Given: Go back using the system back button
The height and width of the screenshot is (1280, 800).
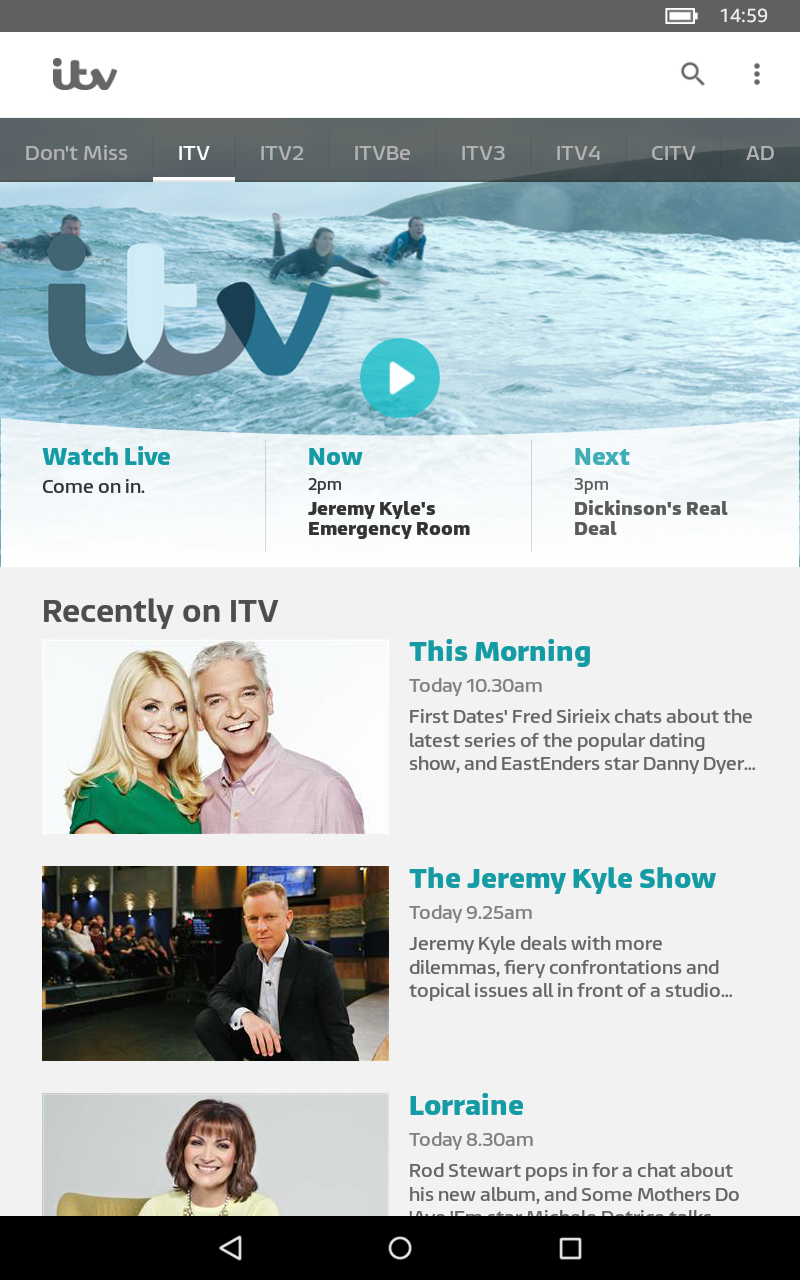Looking at the screenshot, I should [231, 1247].
